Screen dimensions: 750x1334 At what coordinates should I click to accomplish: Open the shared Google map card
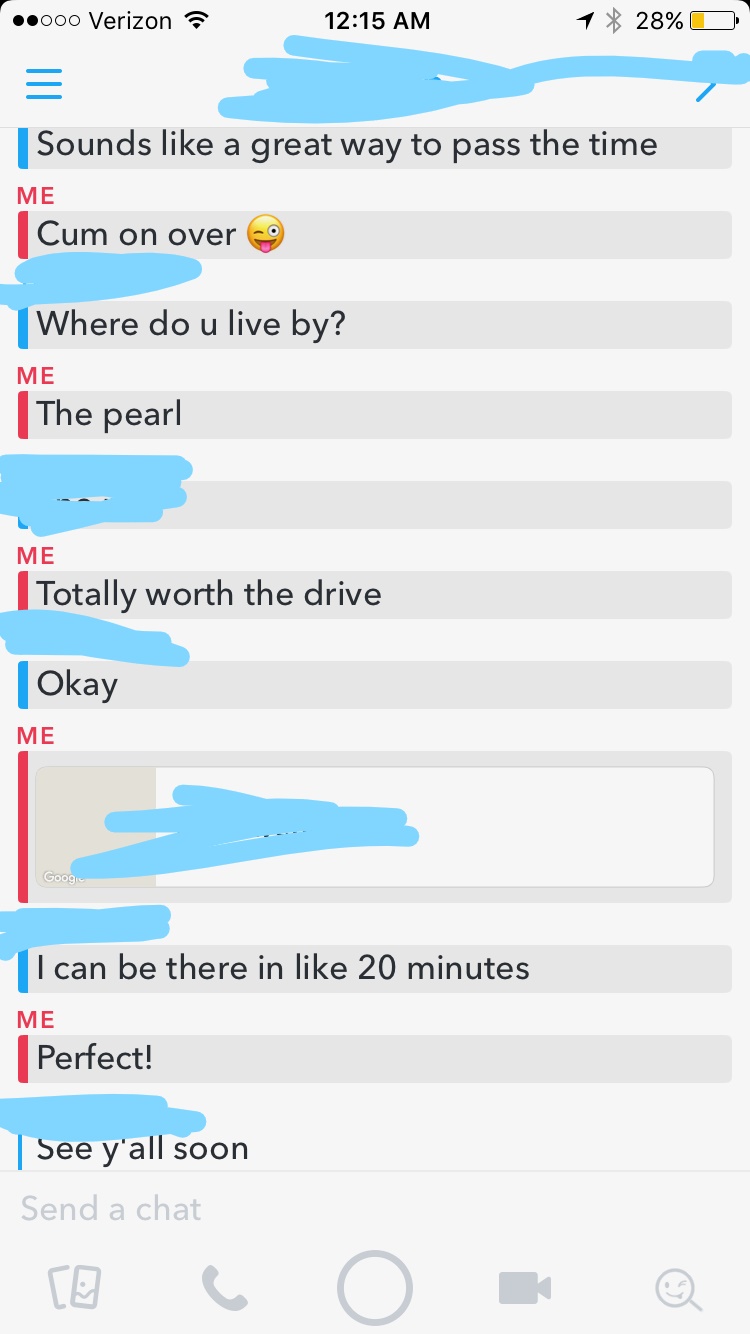point(375,827)
